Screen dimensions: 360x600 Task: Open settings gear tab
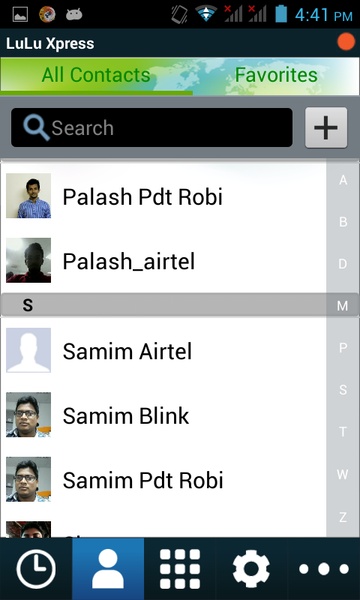(251, 569)
